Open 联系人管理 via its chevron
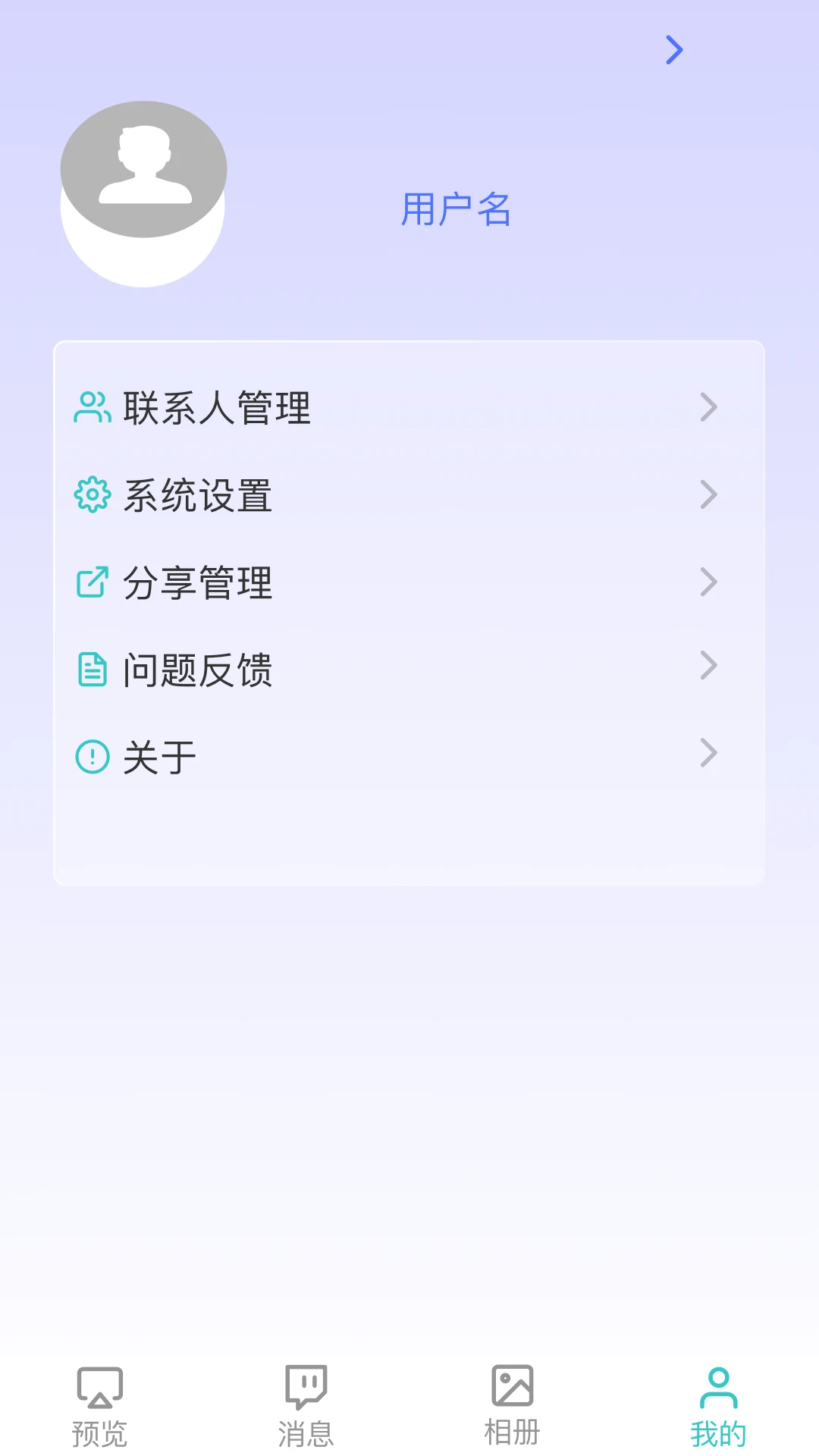Screen dimensions: 819x1456 (x=708, y=407)
